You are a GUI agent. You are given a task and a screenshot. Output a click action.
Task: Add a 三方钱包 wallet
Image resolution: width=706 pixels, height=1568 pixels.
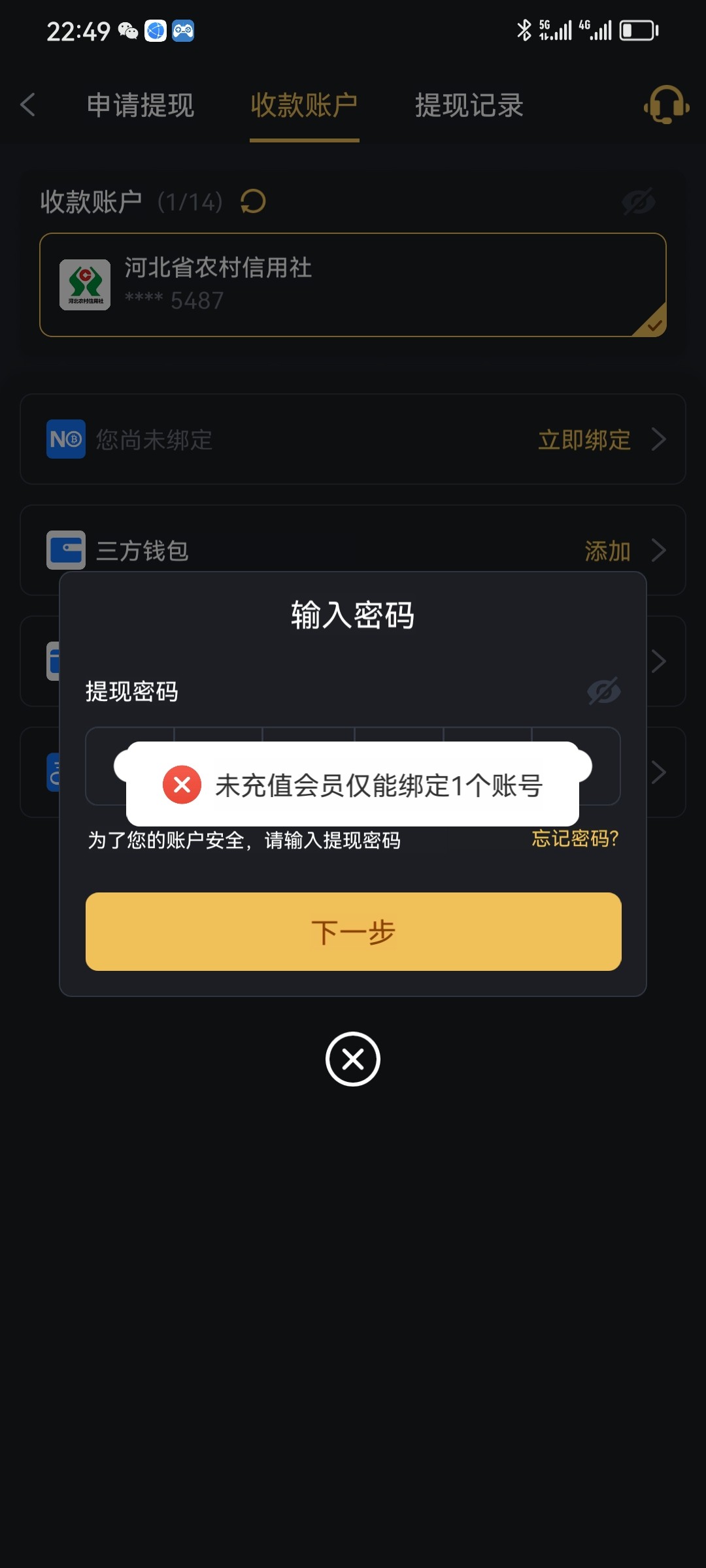click(x=607, y=551)
